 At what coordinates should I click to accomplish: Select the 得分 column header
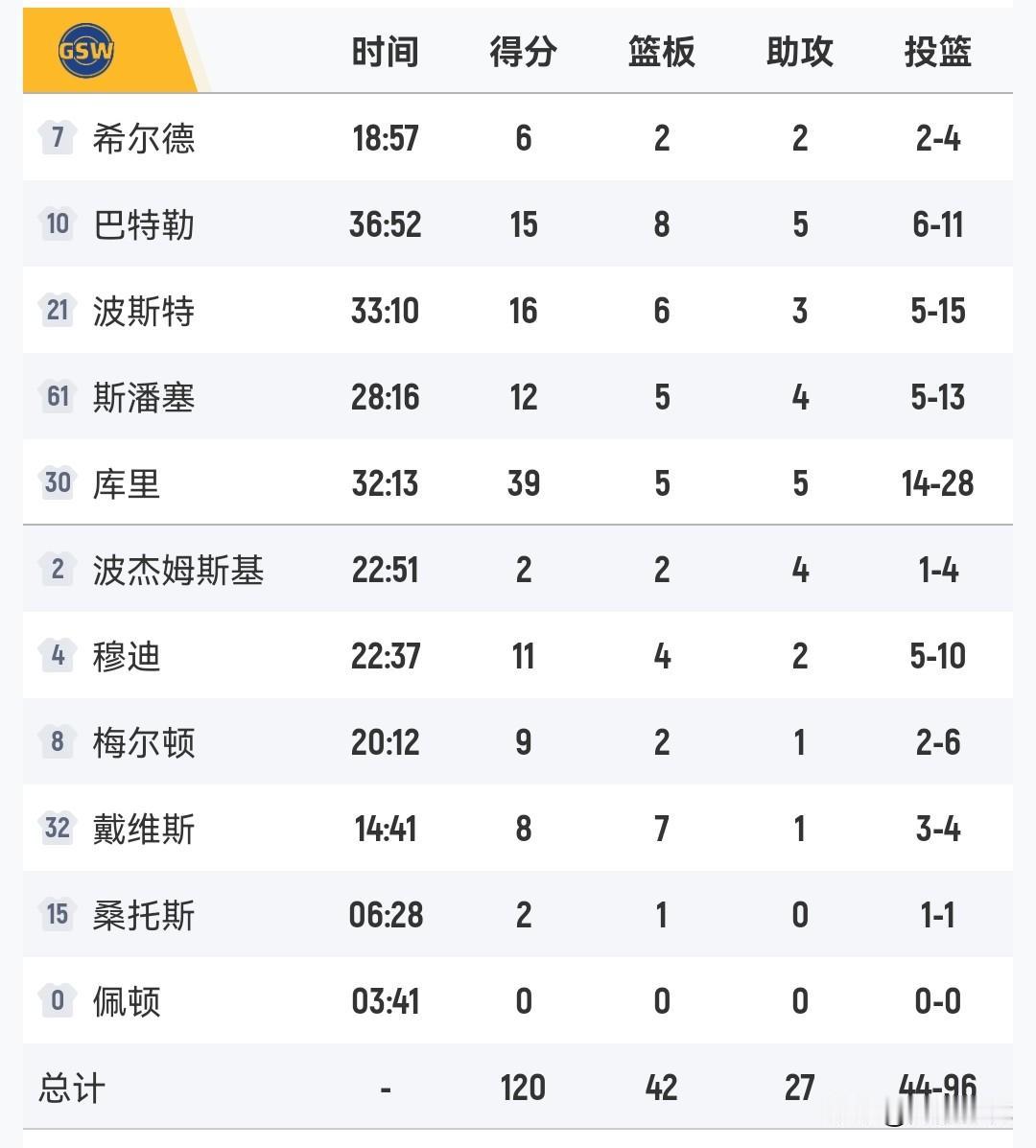pyautogui.click(x=523, y=53)
